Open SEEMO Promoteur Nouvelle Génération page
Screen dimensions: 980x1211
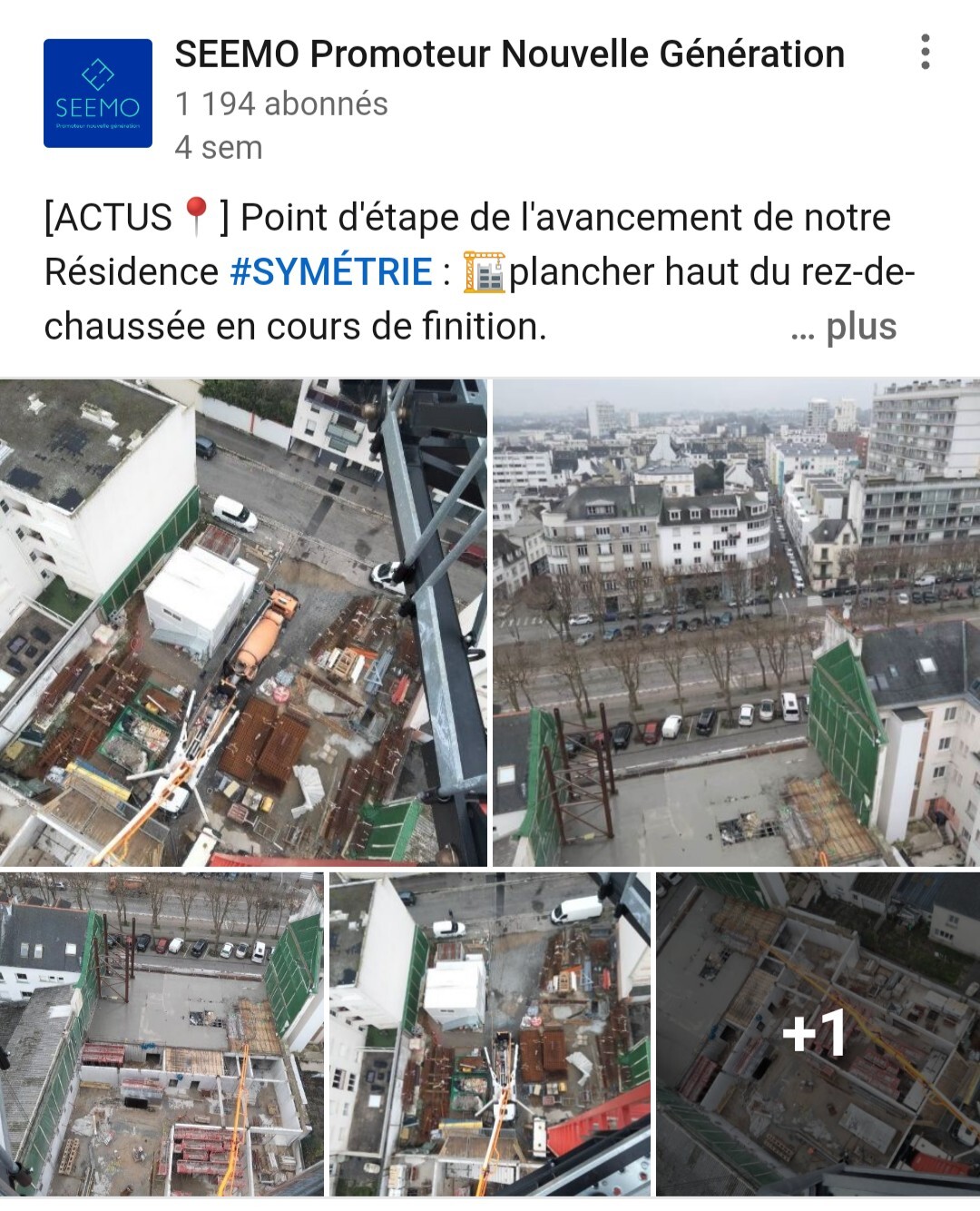pos(509,54)
